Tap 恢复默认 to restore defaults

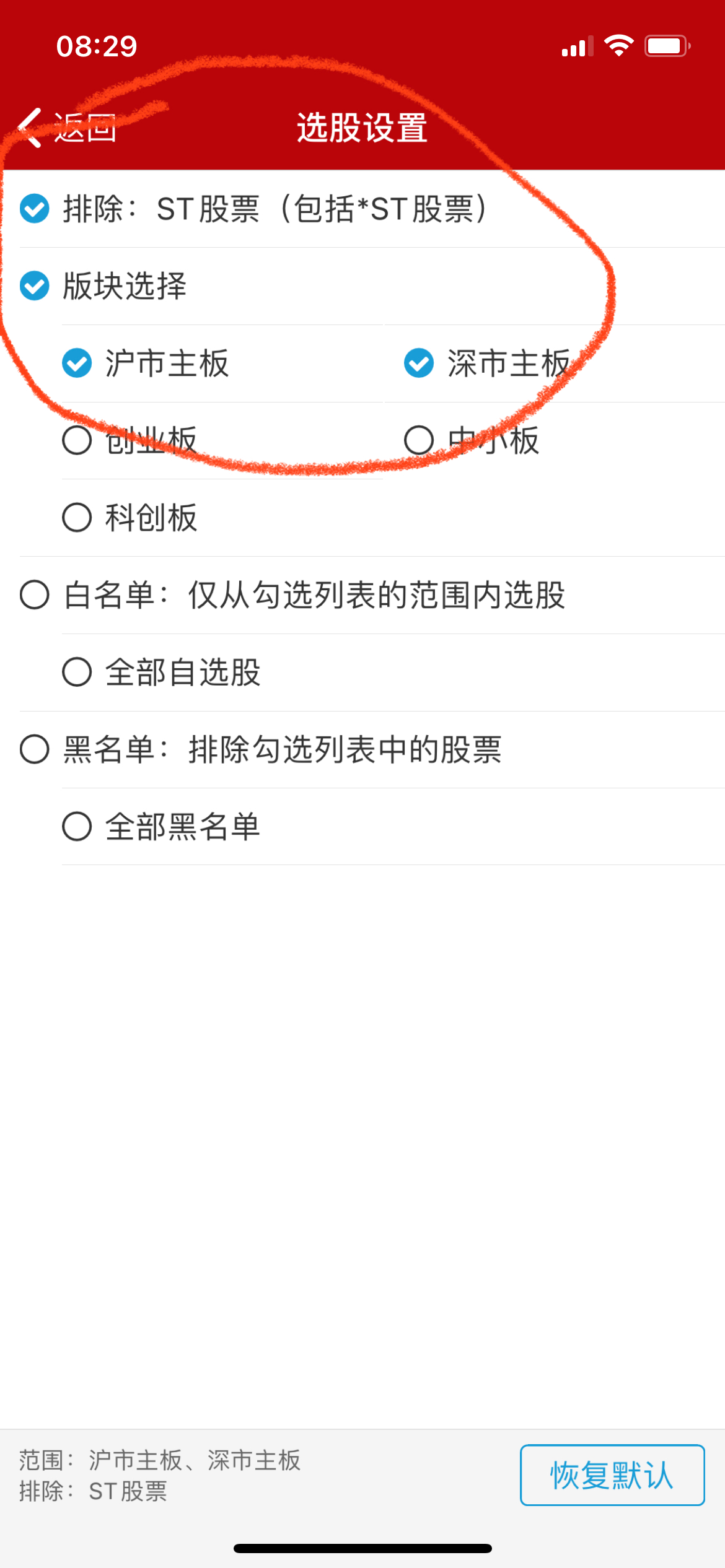tap(612, 1475)
